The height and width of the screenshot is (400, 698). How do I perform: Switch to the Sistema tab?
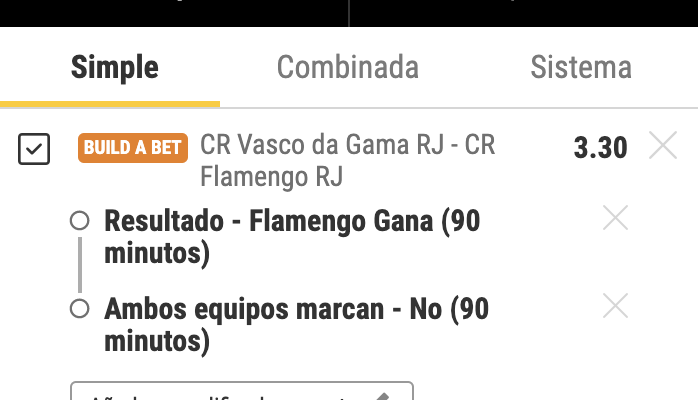580,68
